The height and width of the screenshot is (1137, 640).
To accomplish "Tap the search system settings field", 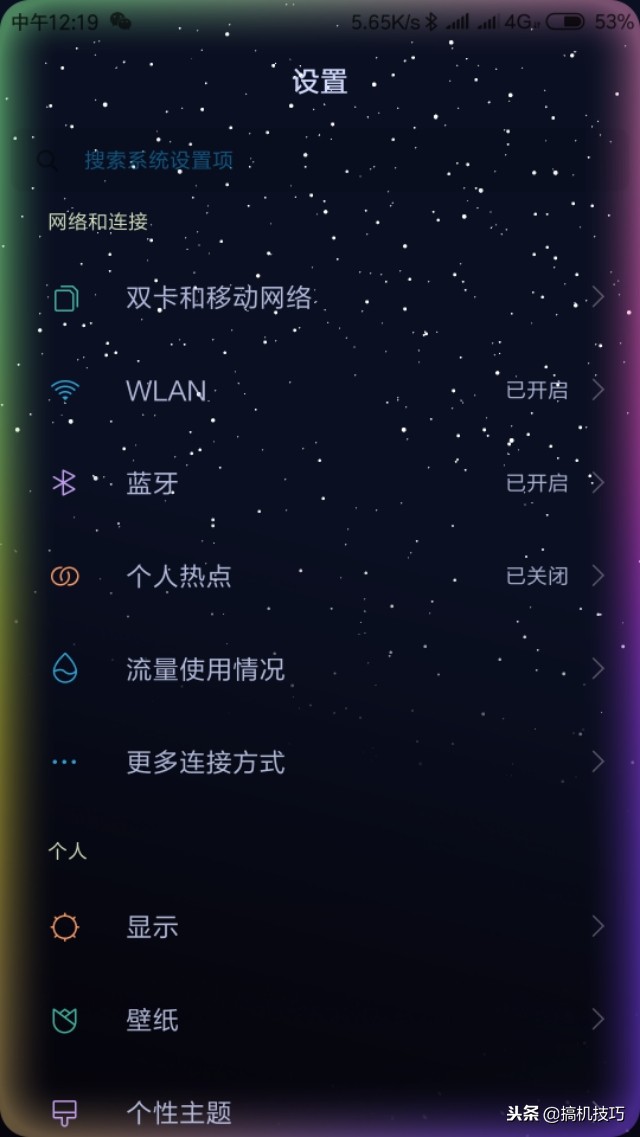I will 320,160.
